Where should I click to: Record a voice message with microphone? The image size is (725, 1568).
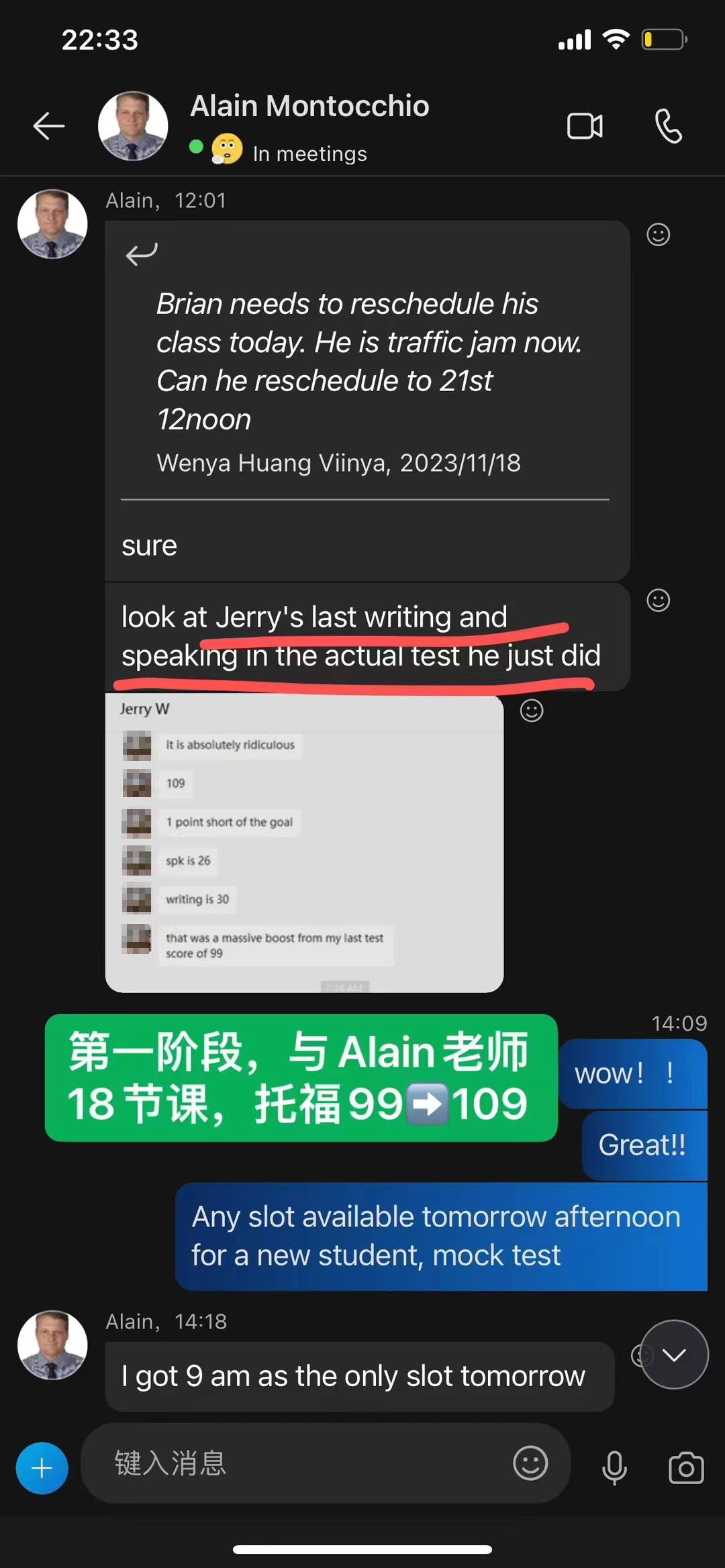coord(614,1467)
